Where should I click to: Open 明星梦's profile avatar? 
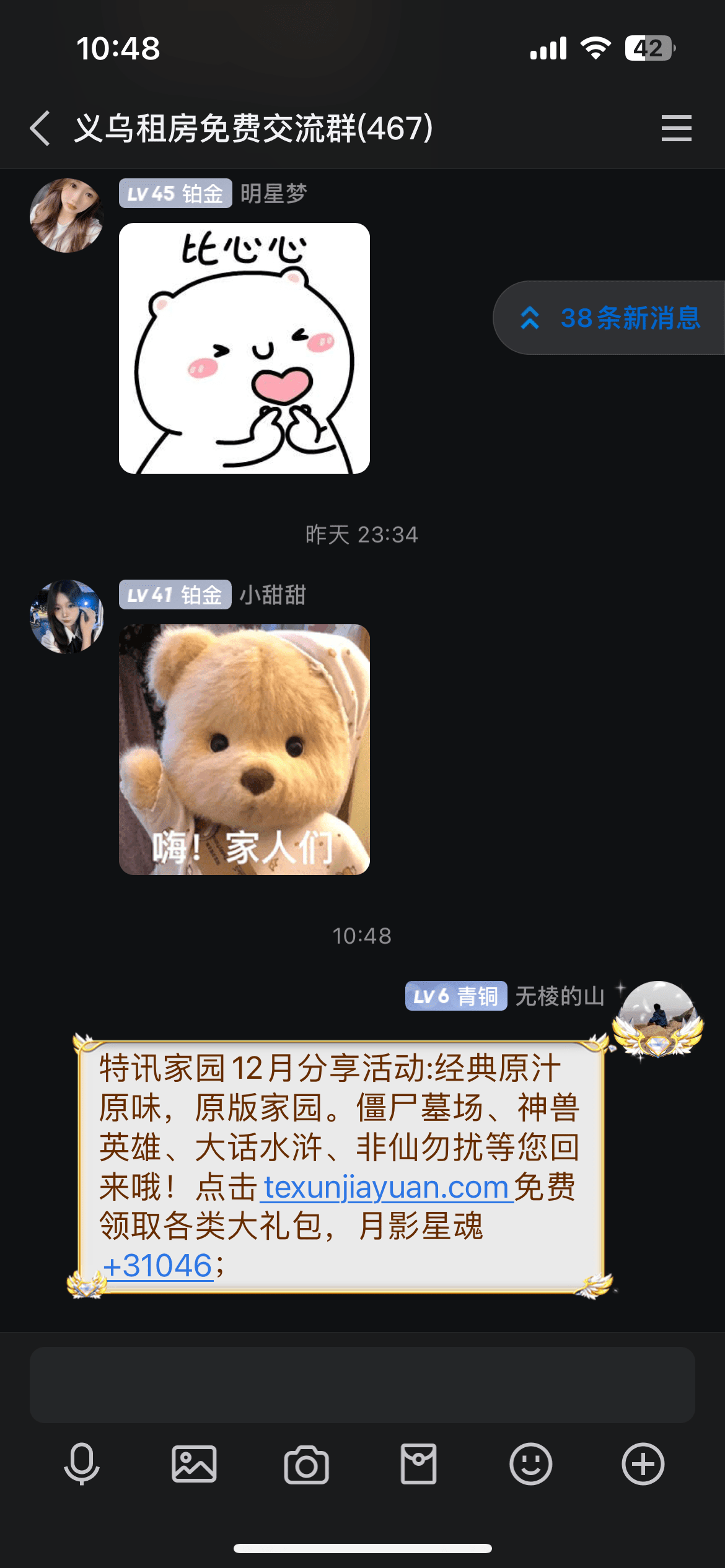(66, 216)
